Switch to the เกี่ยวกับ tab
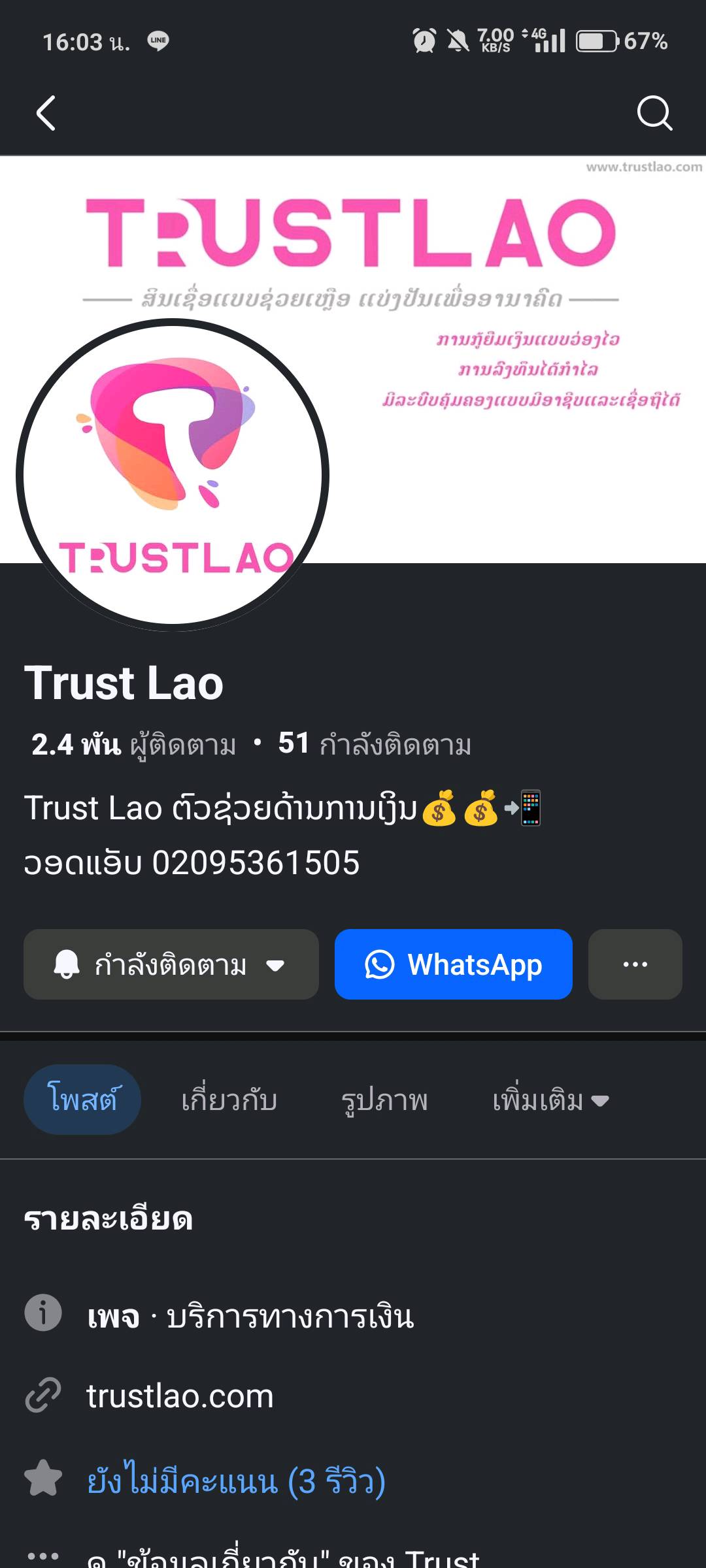This screenshot has height=1568, width=706. click(229, 1100)
